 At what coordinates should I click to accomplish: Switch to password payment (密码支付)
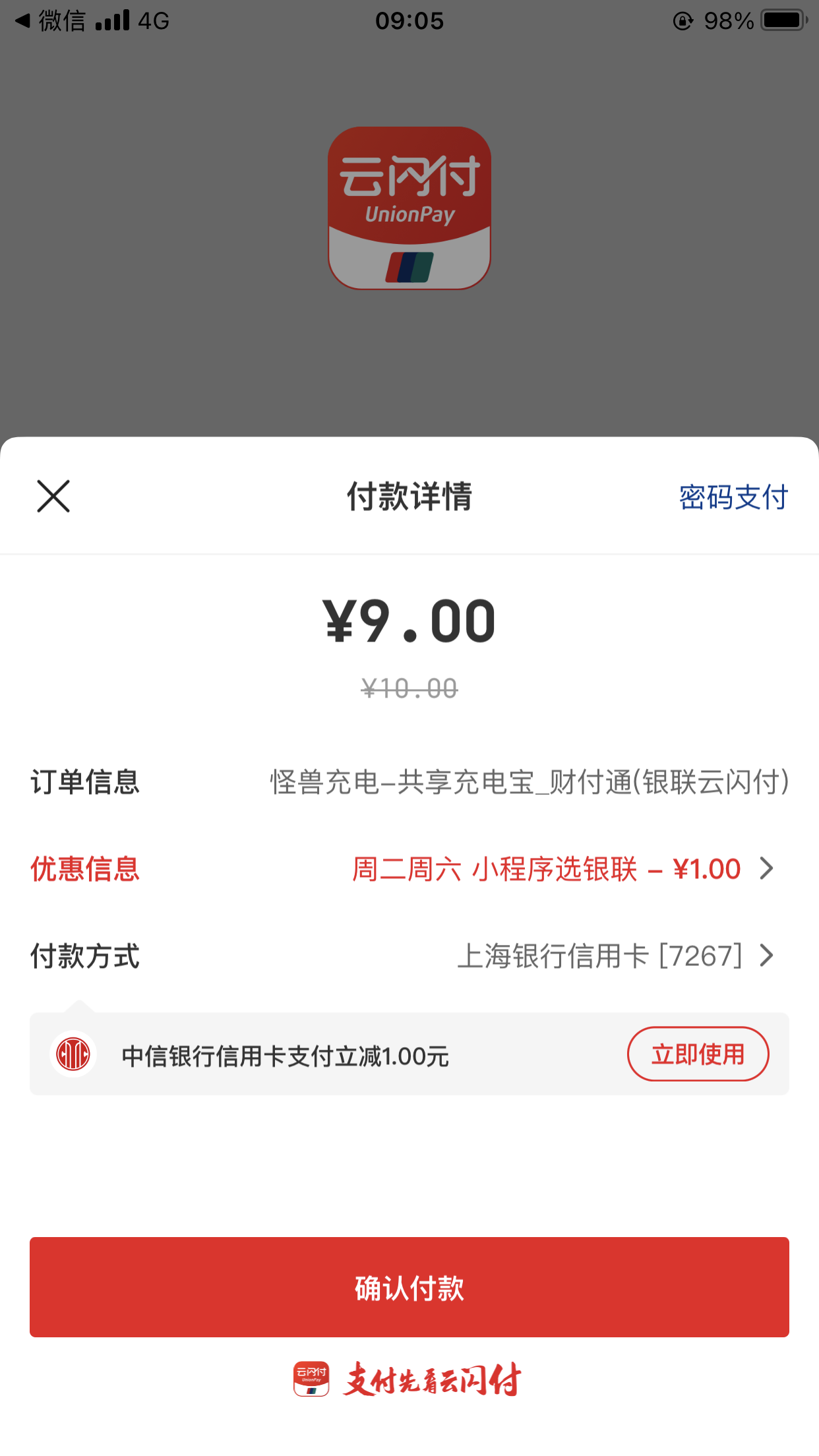pyautogui.click(x=733, y=497)
